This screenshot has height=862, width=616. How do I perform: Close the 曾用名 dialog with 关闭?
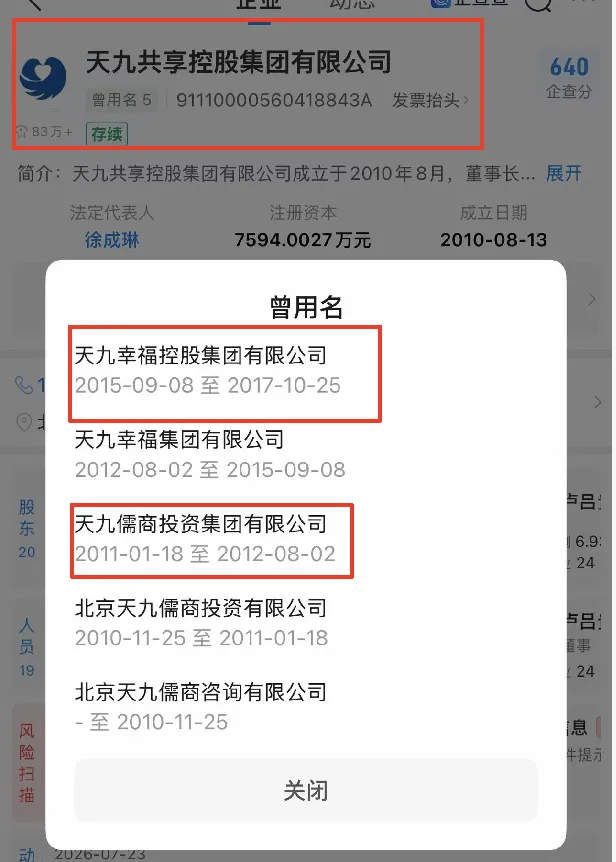pyautogui.click(x=306, y=790)
